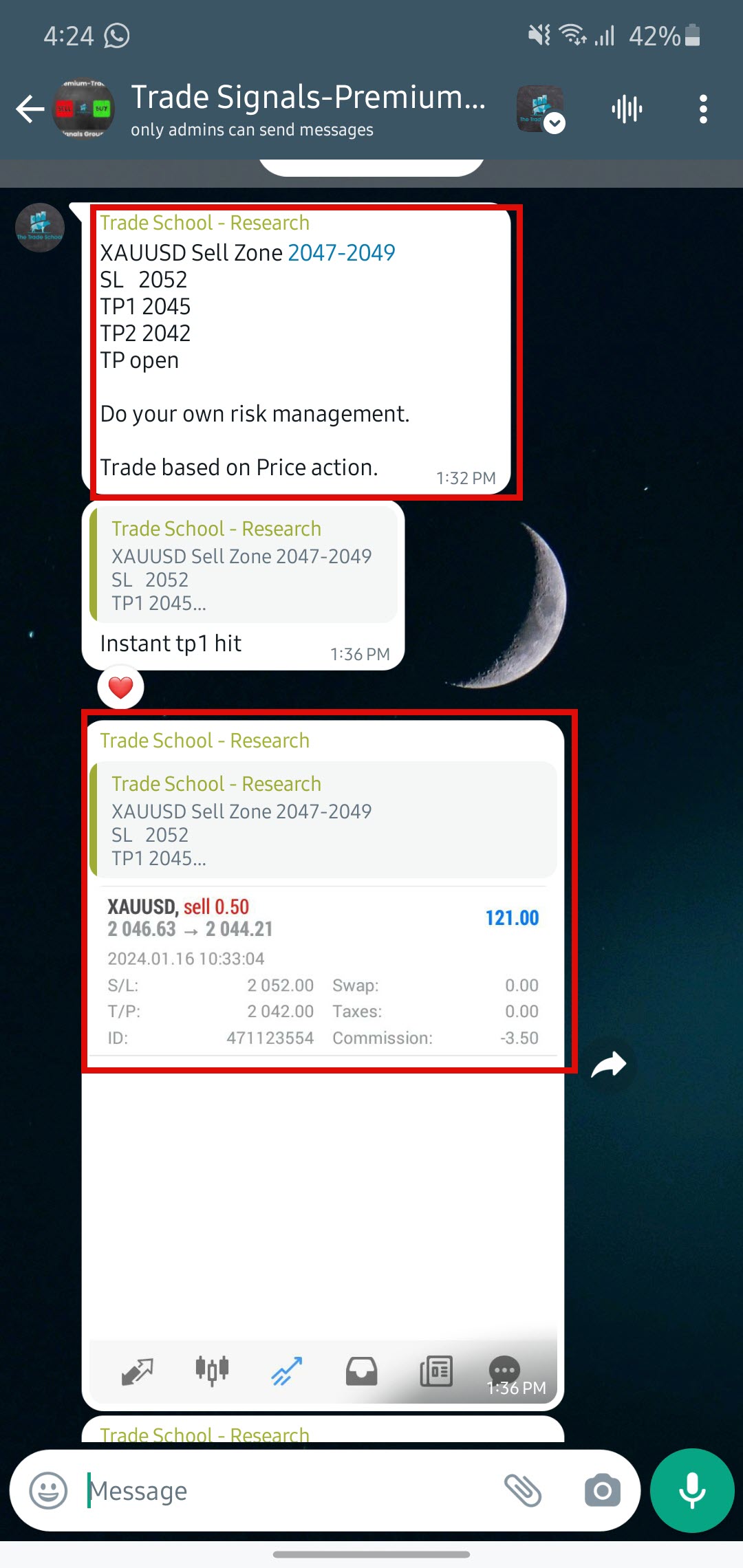The height and width of the screenshot is (1568, 743).
Task: Open the camera from the chat
Action: (x=603, y=1491)
